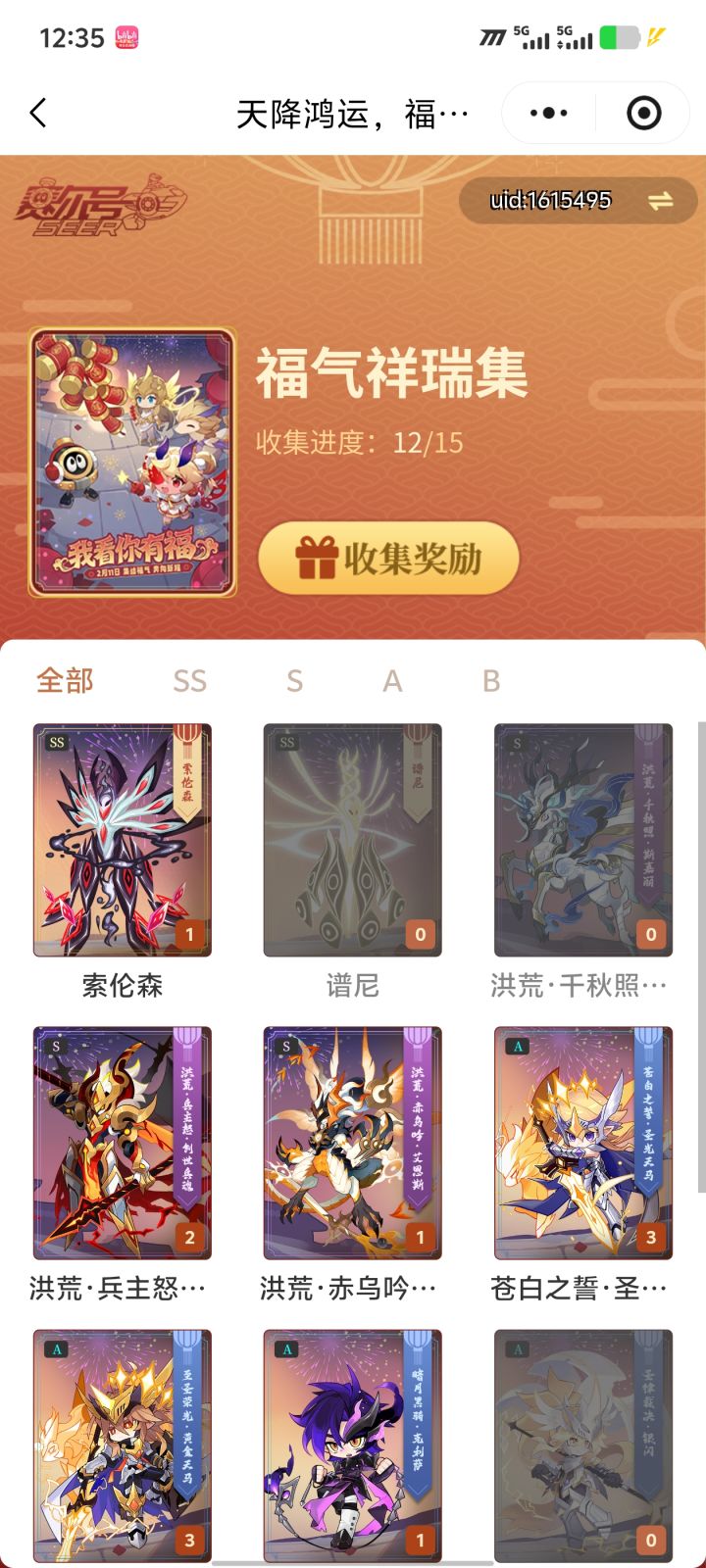Open the mini-program more options (…) icon
This screenshot has height=1568, width=706.
(x=546, y=113)
